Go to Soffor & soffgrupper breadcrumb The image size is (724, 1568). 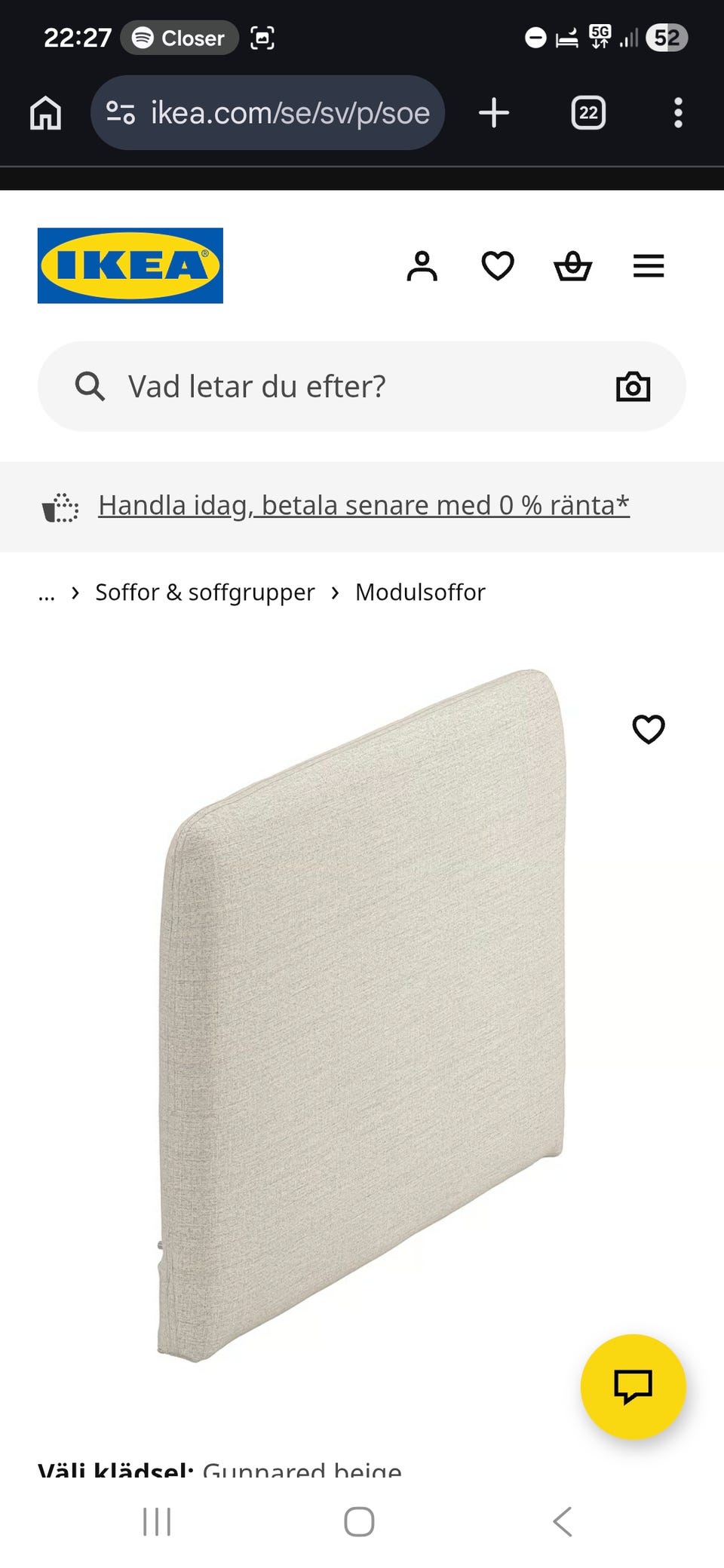click(204, 593)
